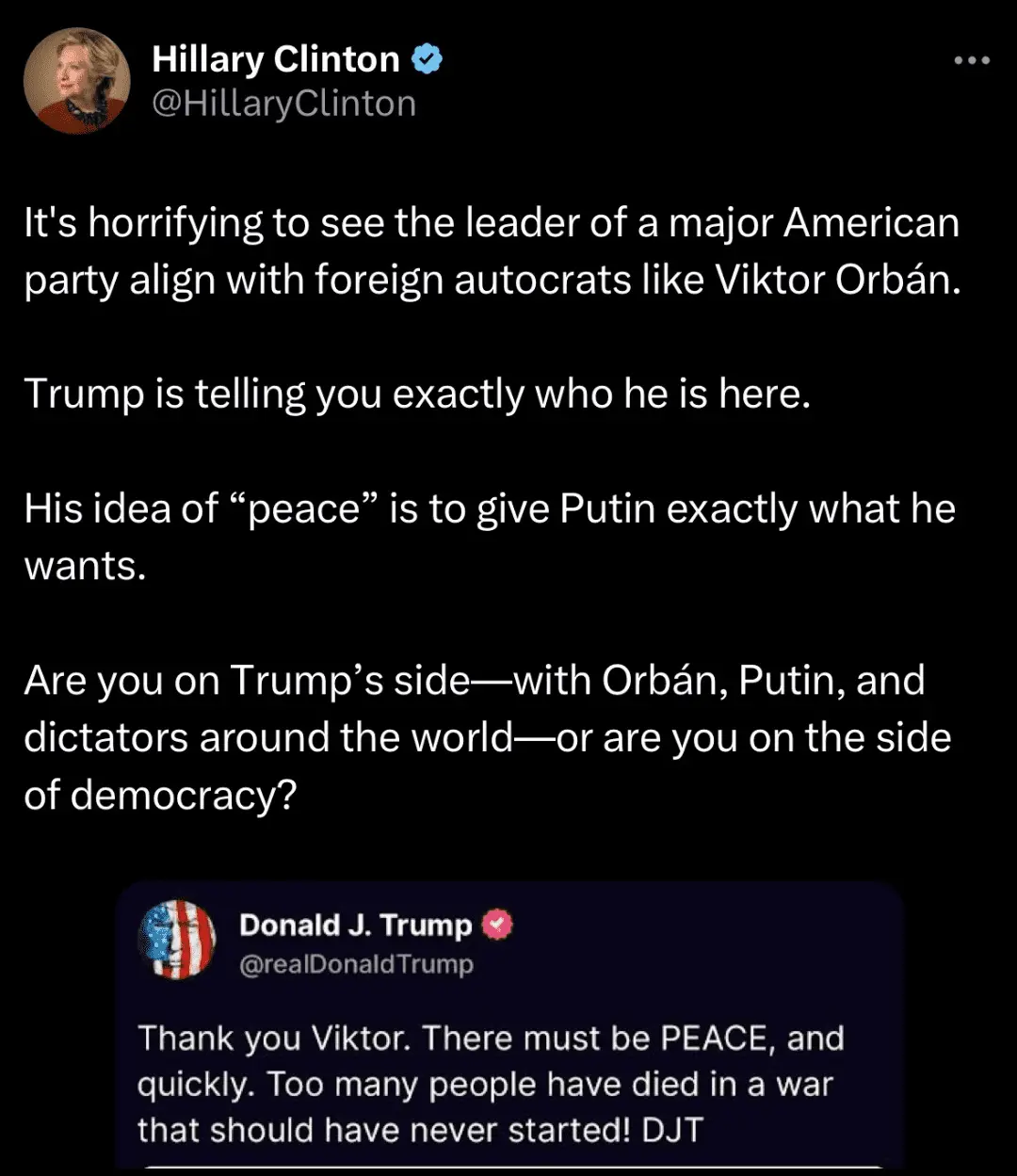
Task: View the @HillaryClinton profile handle
Action: pos(283,104)
